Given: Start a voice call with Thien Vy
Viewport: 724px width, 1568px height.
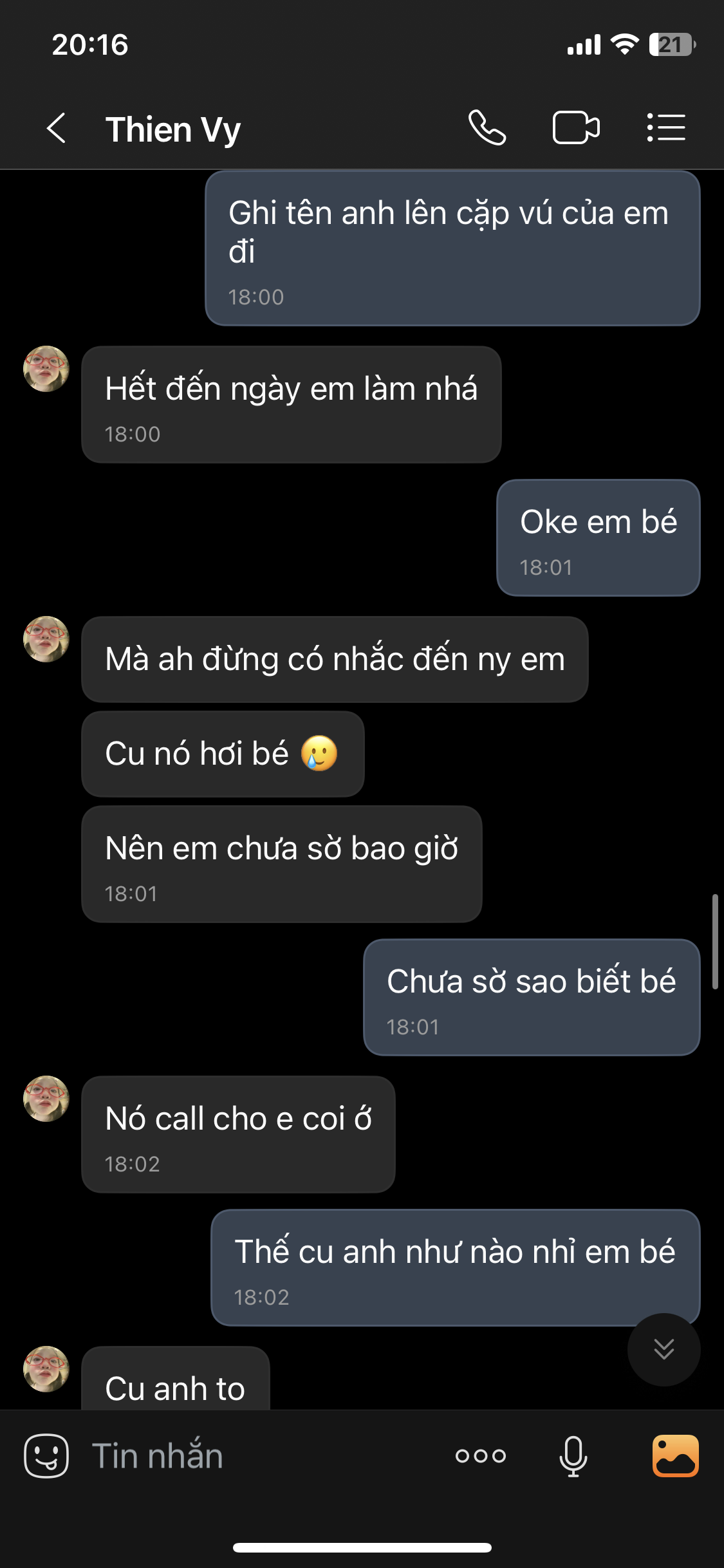Looking at the screenshot, I should point(487,128).
